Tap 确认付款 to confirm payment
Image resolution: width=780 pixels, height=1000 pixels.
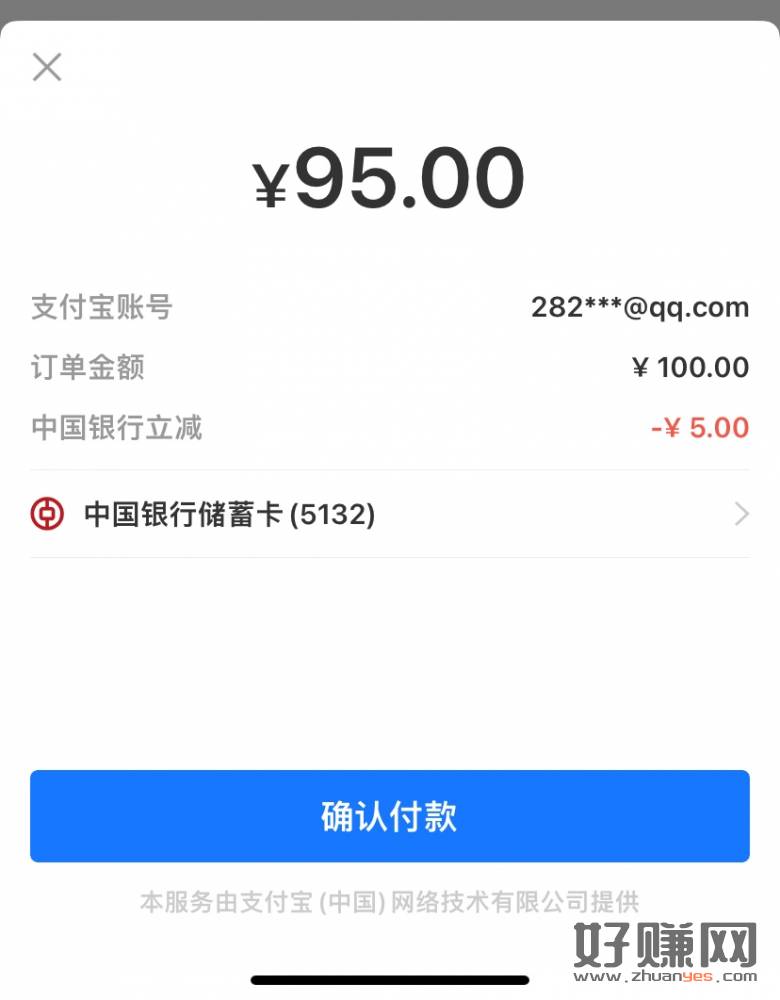tap(390, 816)
